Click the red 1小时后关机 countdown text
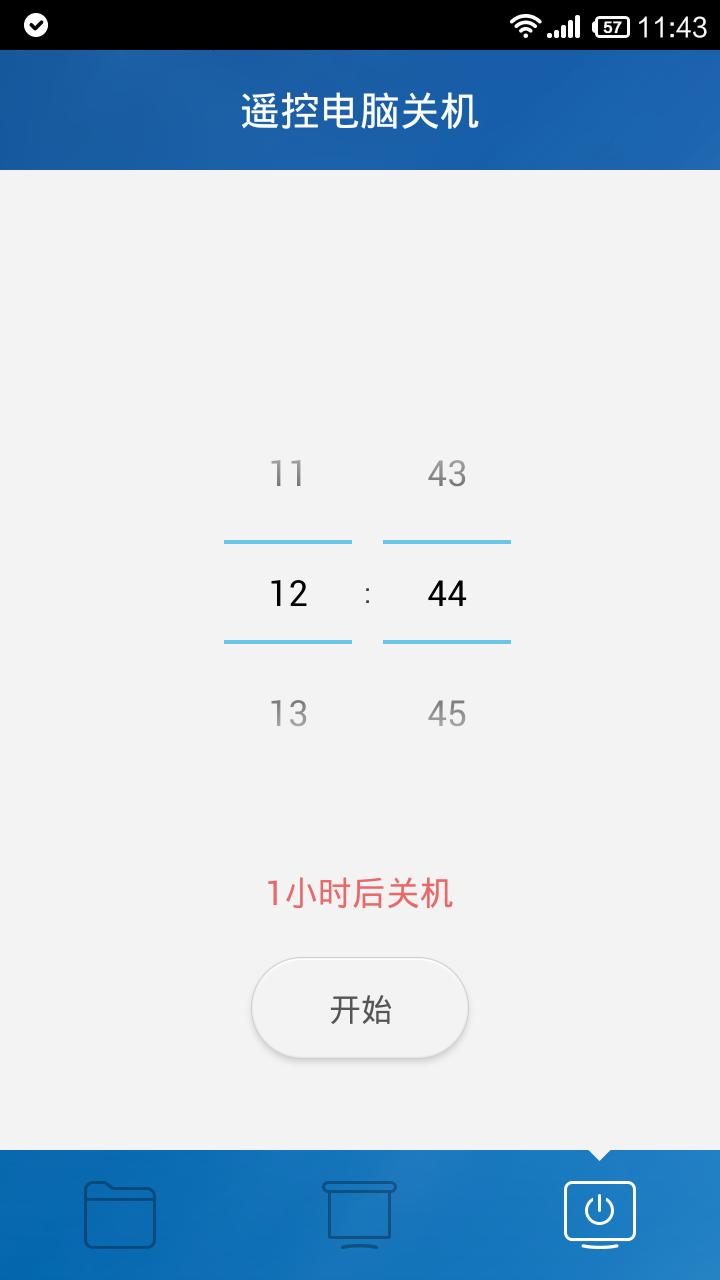This screenshot has width=720, height=1280. 359,895
